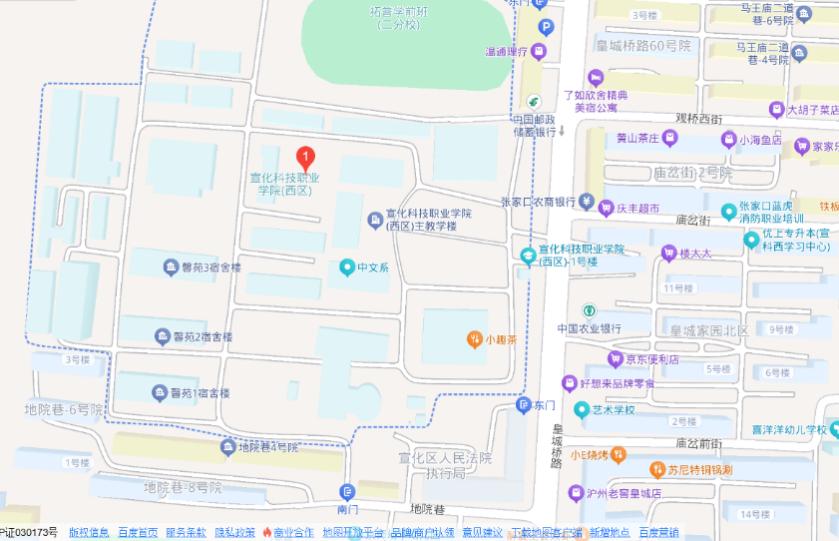Open the 百度营销 footer link

click(657, 532)
